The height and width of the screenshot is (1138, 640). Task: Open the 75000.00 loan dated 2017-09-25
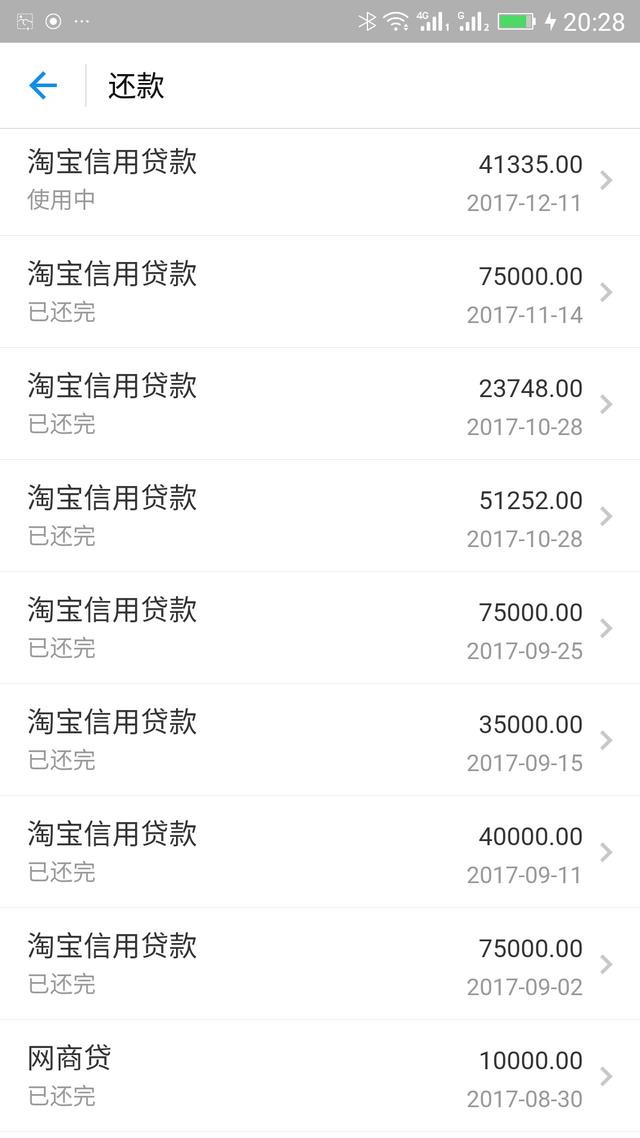[320, 628]
